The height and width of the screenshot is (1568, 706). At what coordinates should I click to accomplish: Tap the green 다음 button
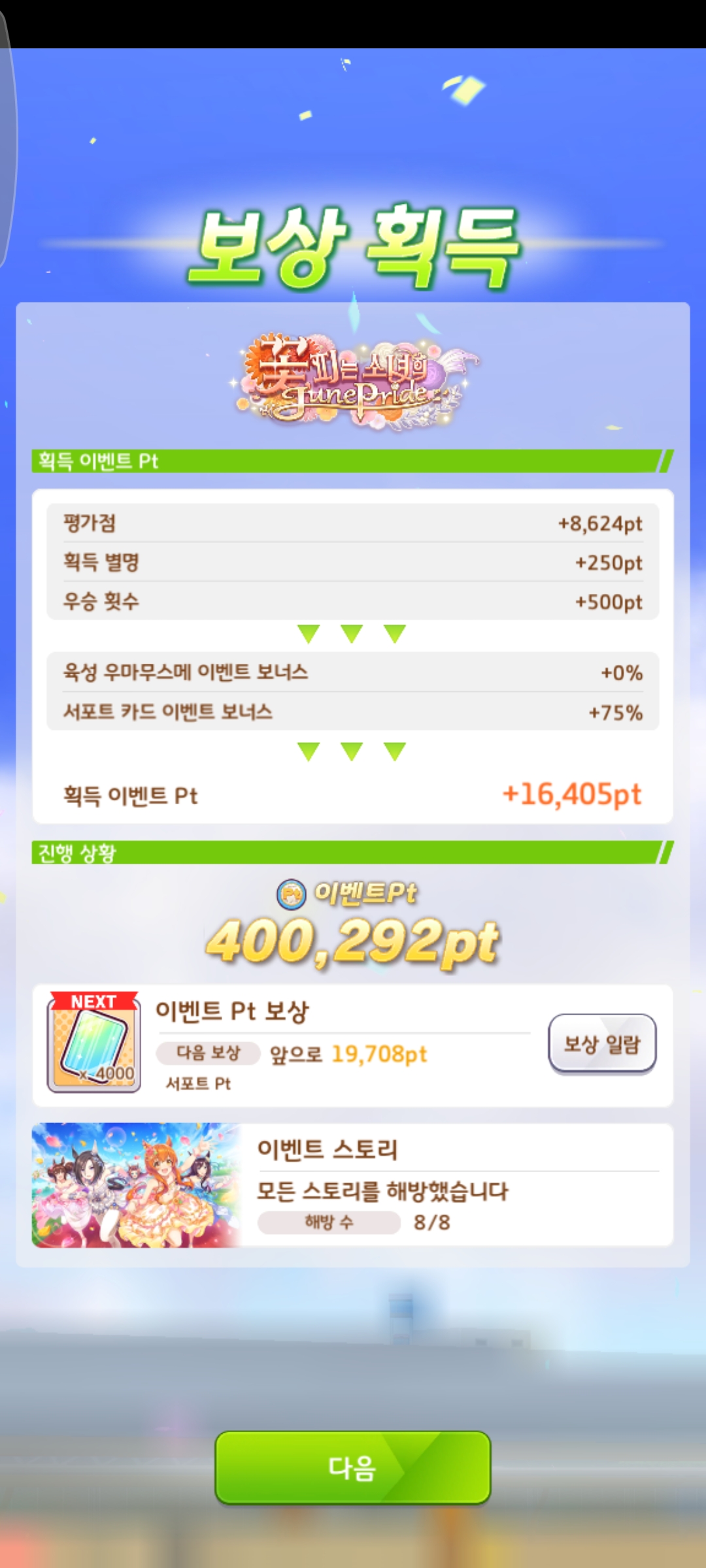(352, 1467)
